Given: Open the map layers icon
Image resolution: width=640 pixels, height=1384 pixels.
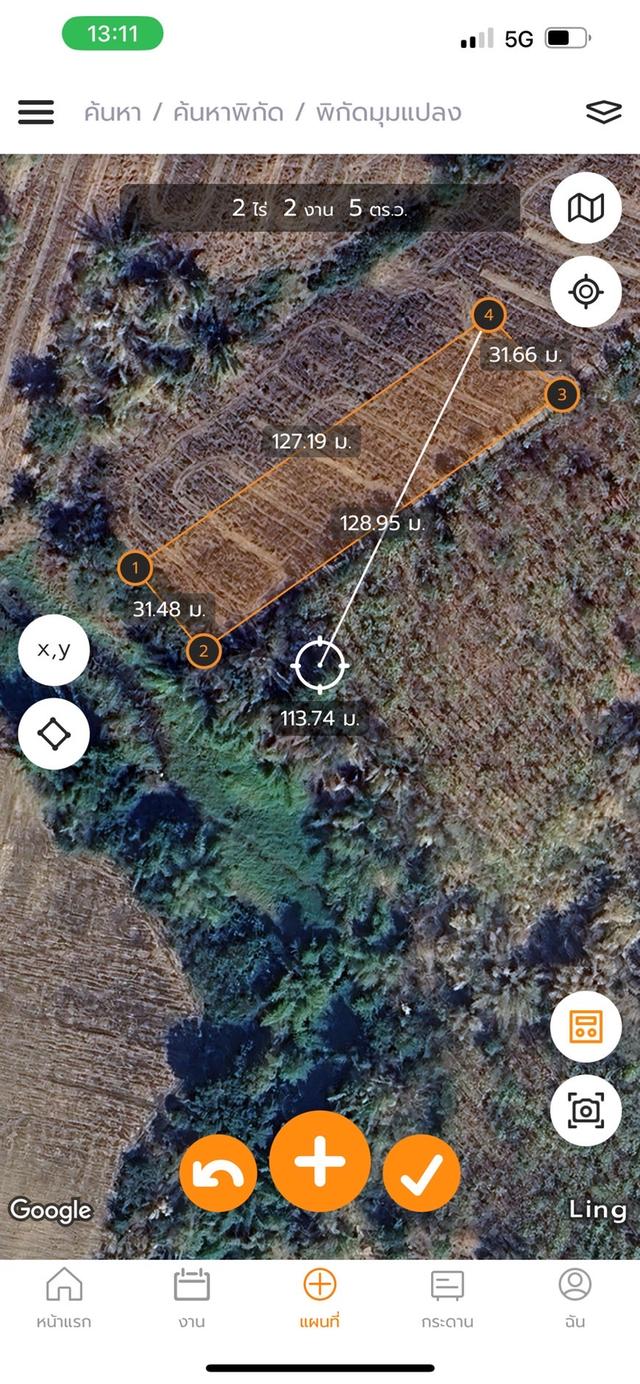Looking at the screenshot, I should click(603, 112).
